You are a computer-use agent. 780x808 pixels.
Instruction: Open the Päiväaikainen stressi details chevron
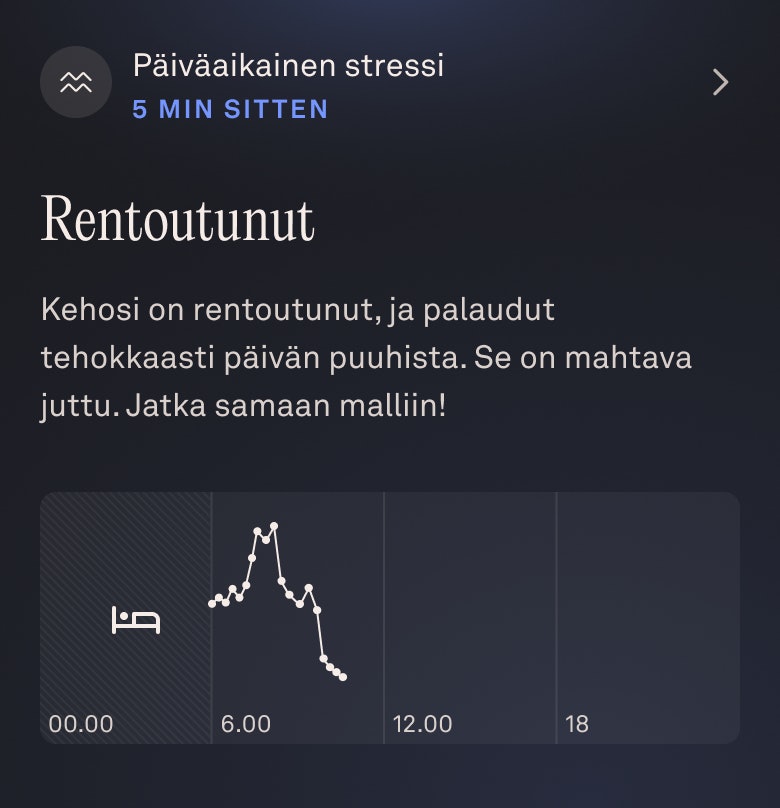[x=720, y=82]
